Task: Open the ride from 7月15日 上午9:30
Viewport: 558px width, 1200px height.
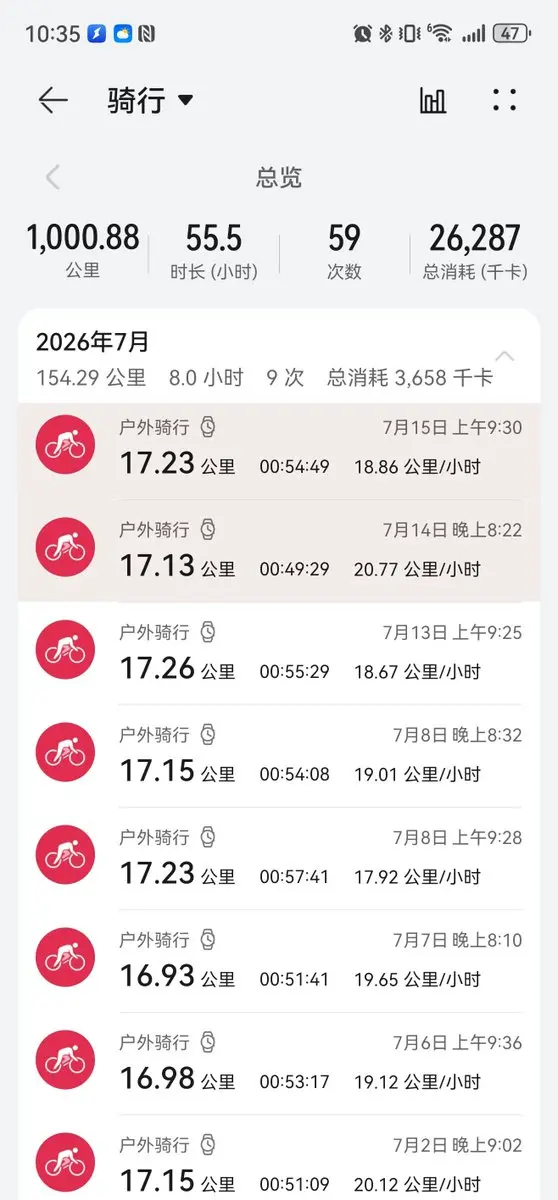Action: [279, 448]
